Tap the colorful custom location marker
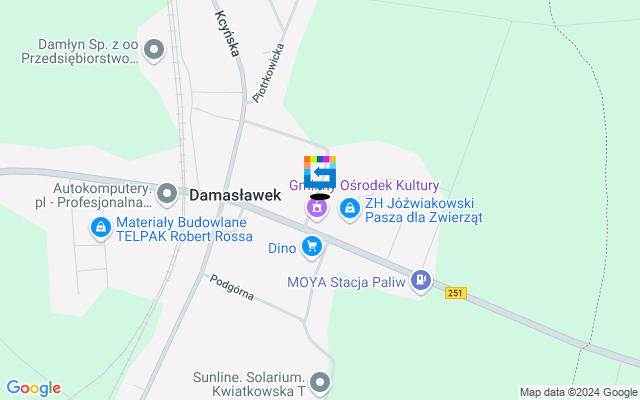 (x=319, y=172)
